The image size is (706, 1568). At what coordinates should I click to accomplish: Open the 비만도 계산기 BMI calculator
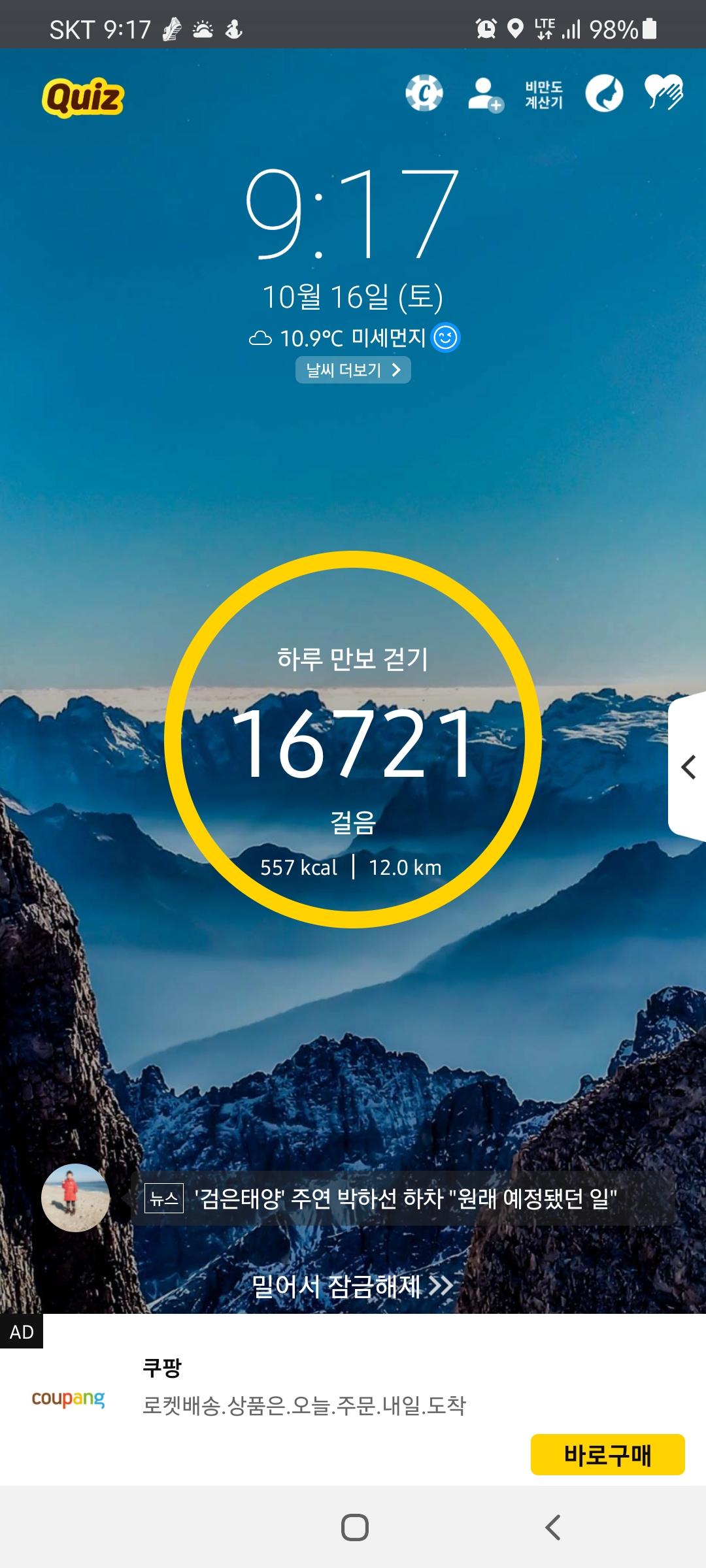(544, 95)
